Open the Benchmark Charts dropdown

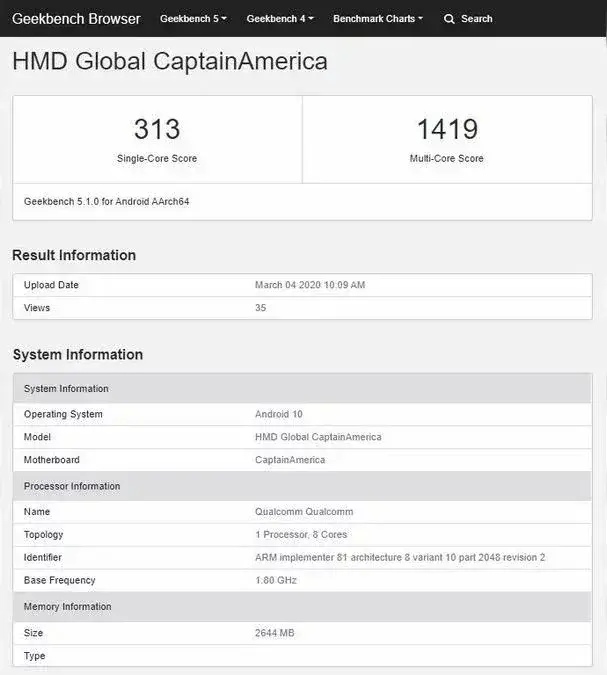click(378, 18)
